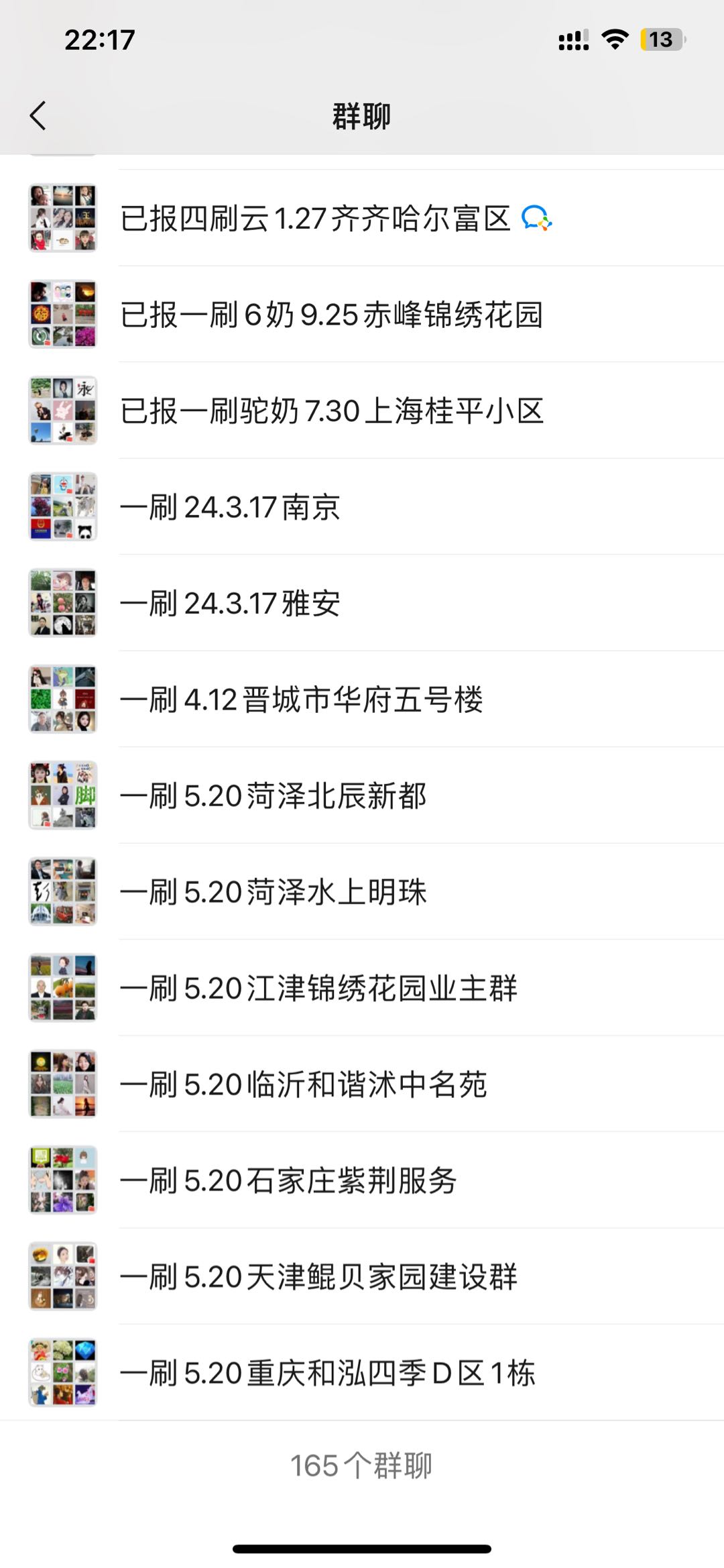Tap avatar for 晋城市华府五号楼 group
This screenshot has width=724, height=1568.
pyautogui.click(x=63, y=699)
